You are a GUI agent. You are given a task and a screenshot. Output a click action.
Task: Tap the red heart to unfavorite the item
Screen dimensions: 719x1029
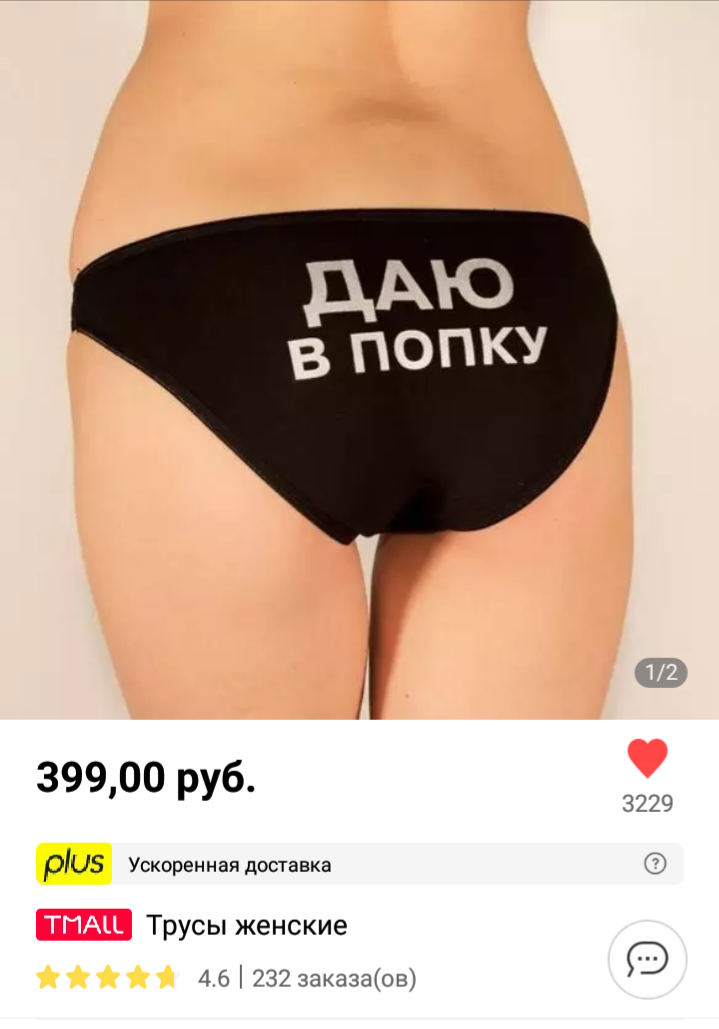(647, 758)
